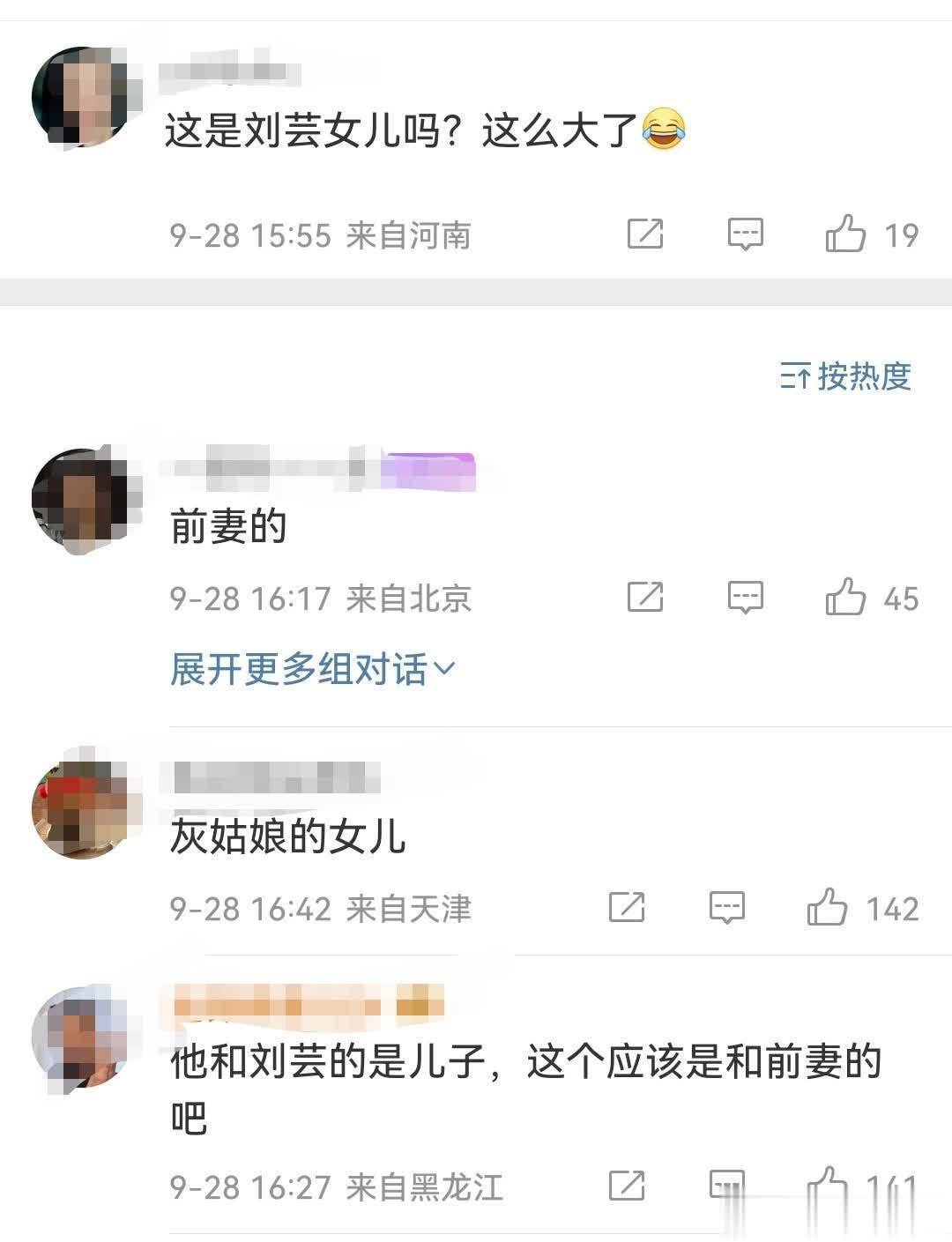Repost the 灰姑娘的女儿 comment

click(627, 908)
